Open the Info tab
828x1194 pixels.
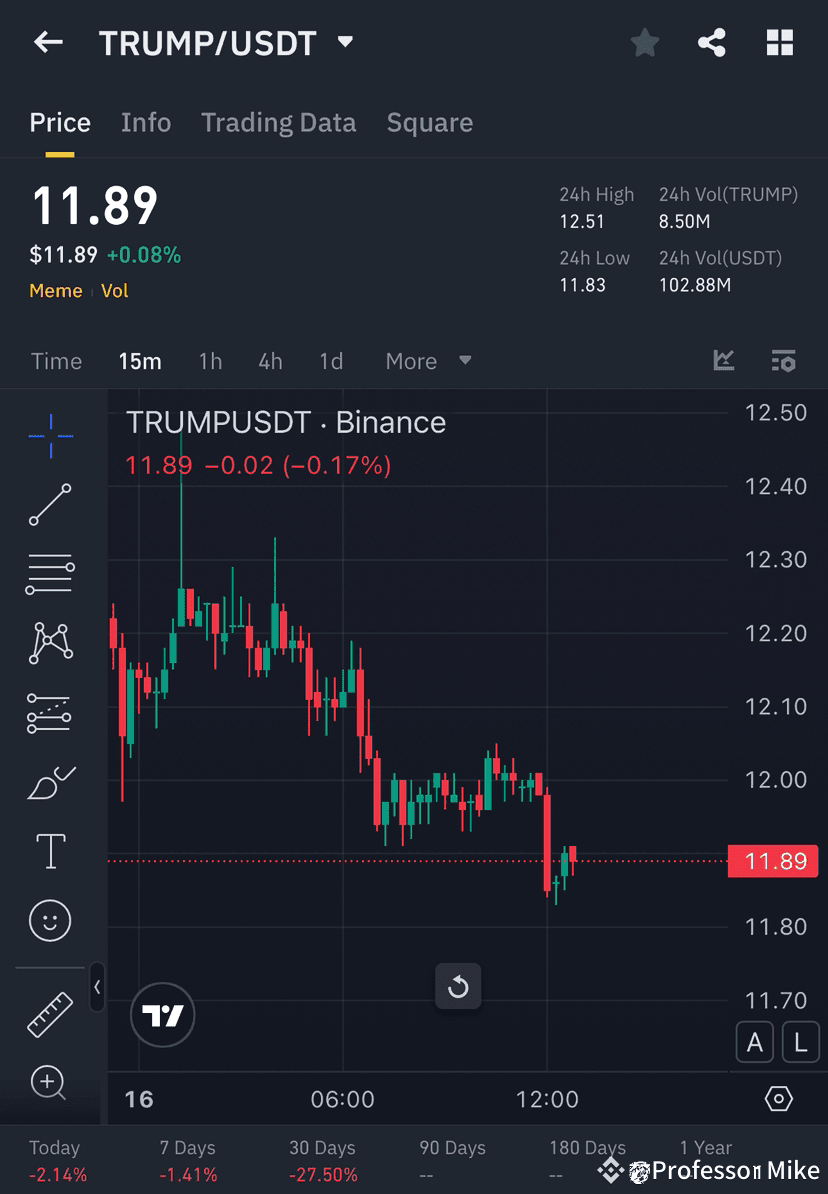coord(146,122)
